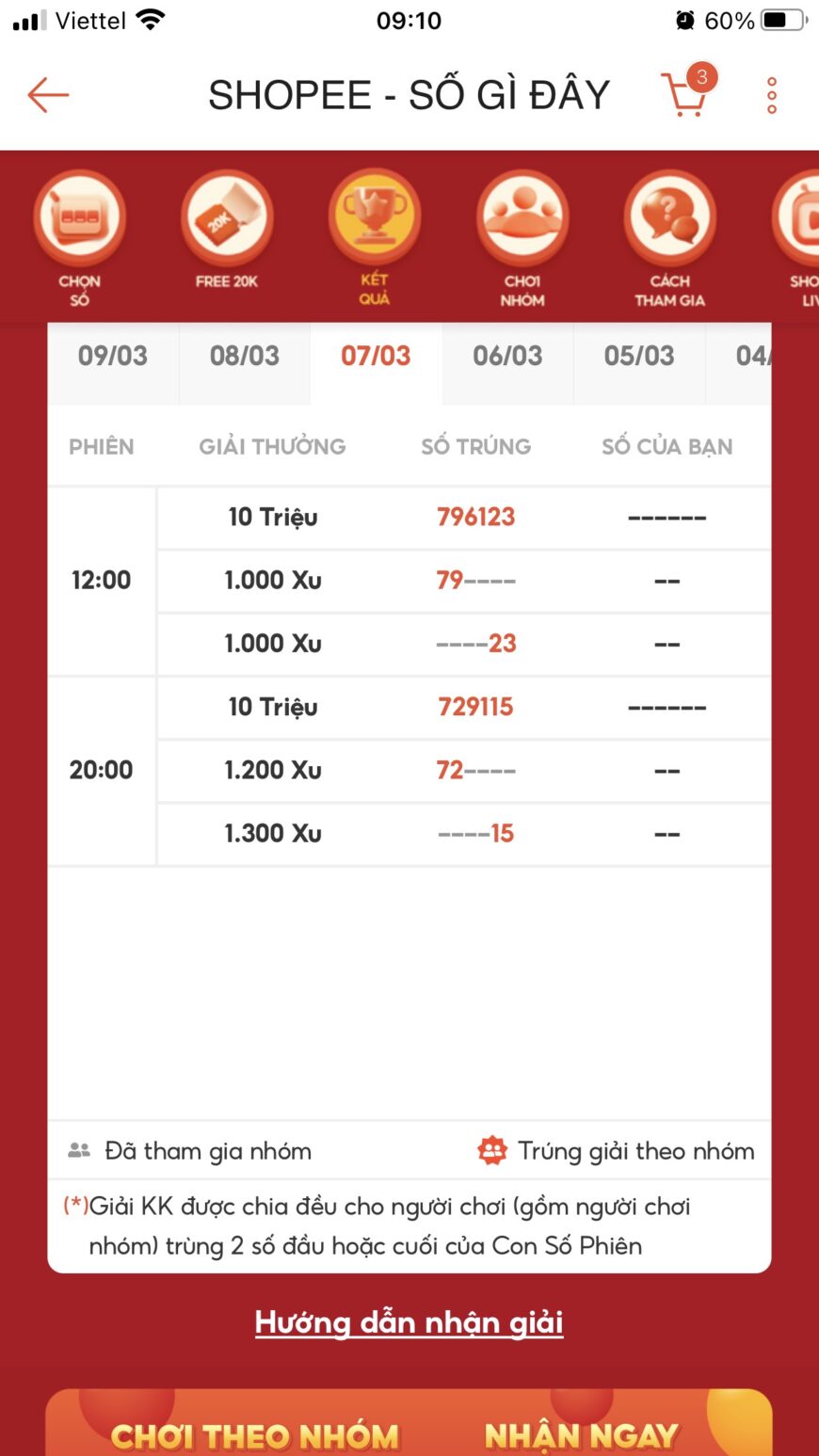Image resolution: width=819 pixels, height=1456 pixels.
Task: Go back using the arrow icon
Action: [48, 95]
